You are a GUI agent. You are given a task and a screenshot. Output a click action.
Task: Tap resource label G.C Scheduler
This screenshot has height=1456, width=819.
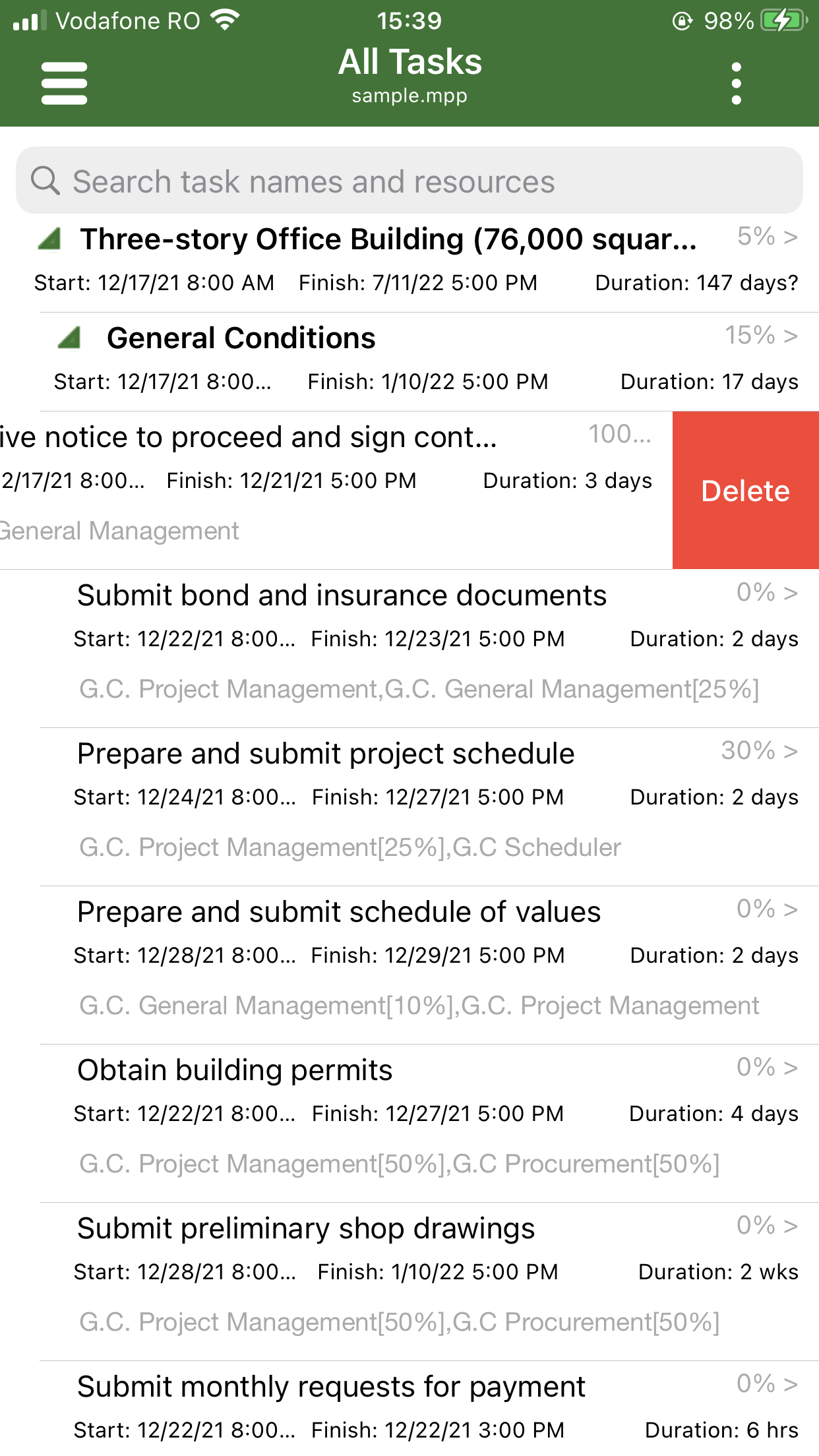click(x=538, y=847)
